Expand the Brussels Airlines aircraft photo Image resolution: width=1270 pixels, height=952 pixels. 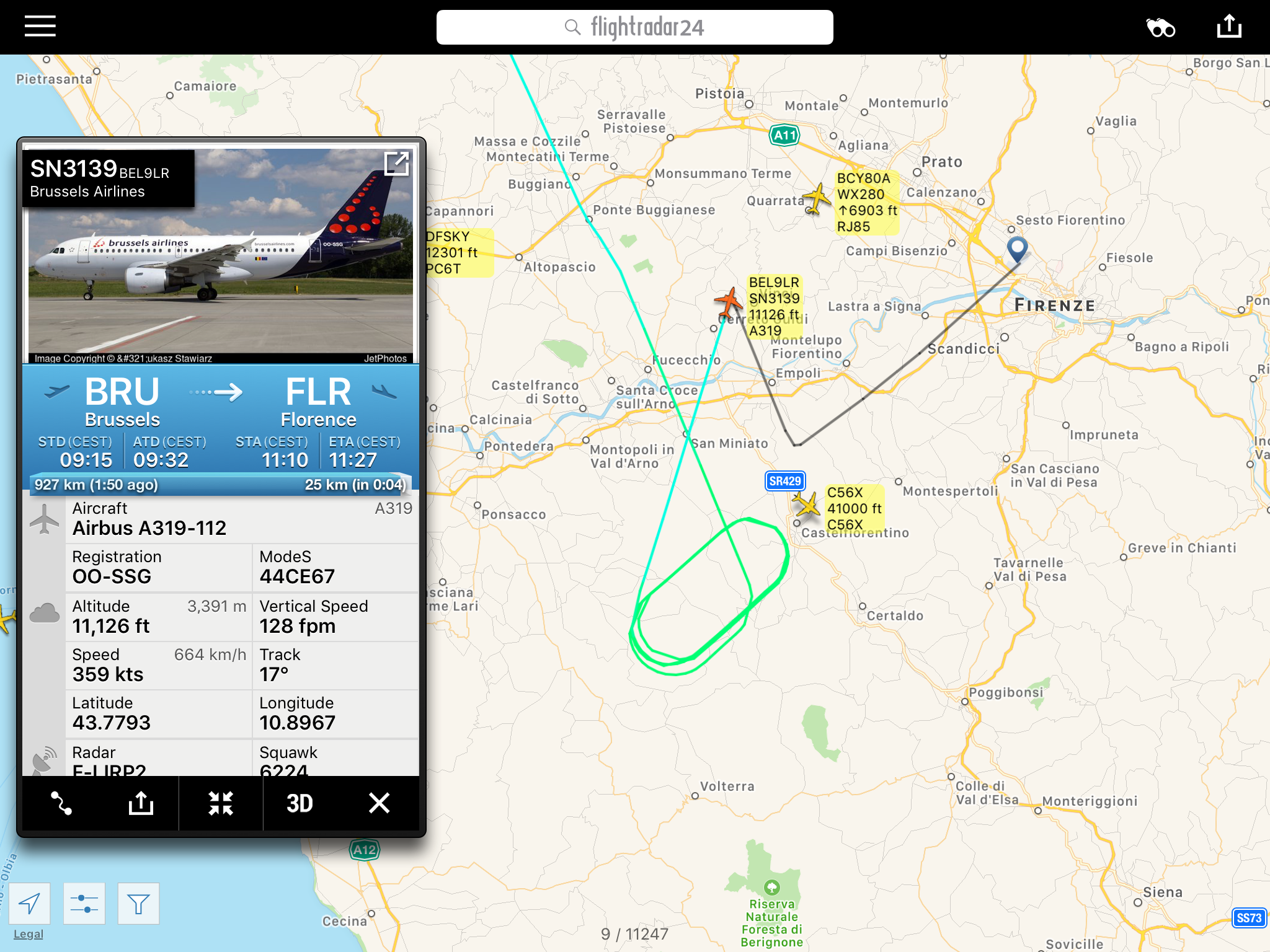click(396, 164)
